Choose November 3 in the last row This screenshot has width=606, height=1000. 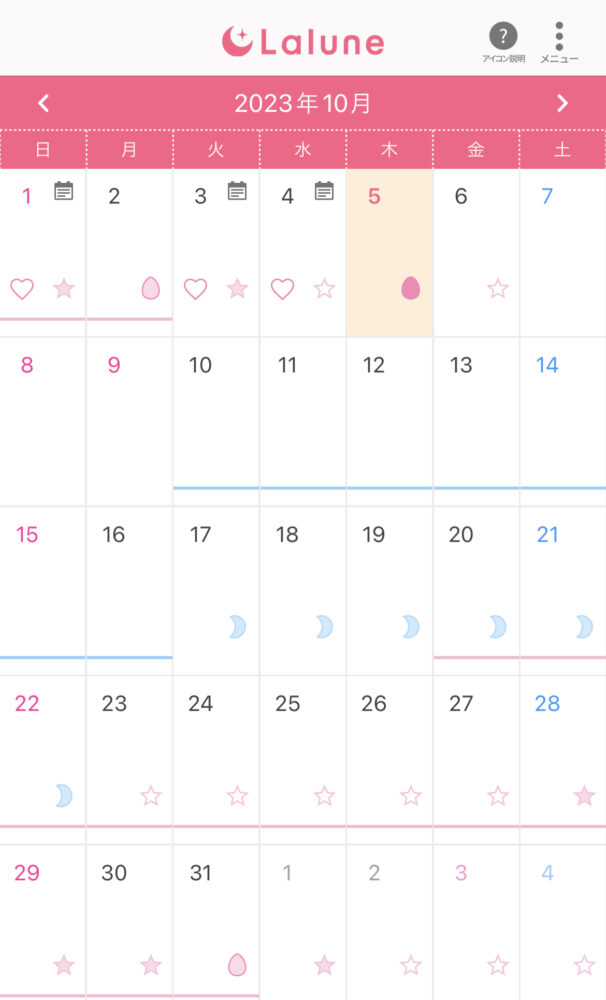click(476, 922)
